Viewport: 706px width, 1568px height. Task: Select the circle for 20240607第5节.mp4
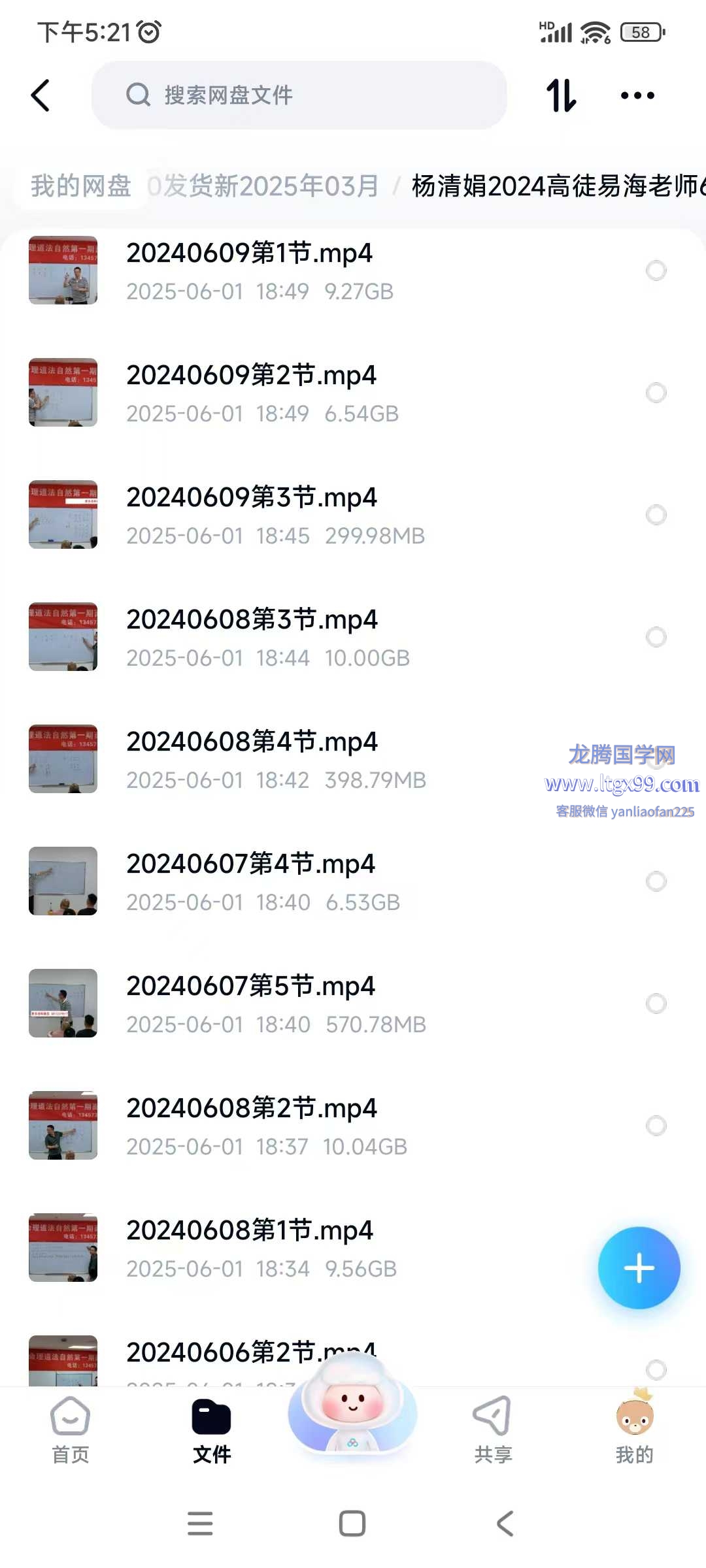pyautogui.click(x=656, y=1004)
